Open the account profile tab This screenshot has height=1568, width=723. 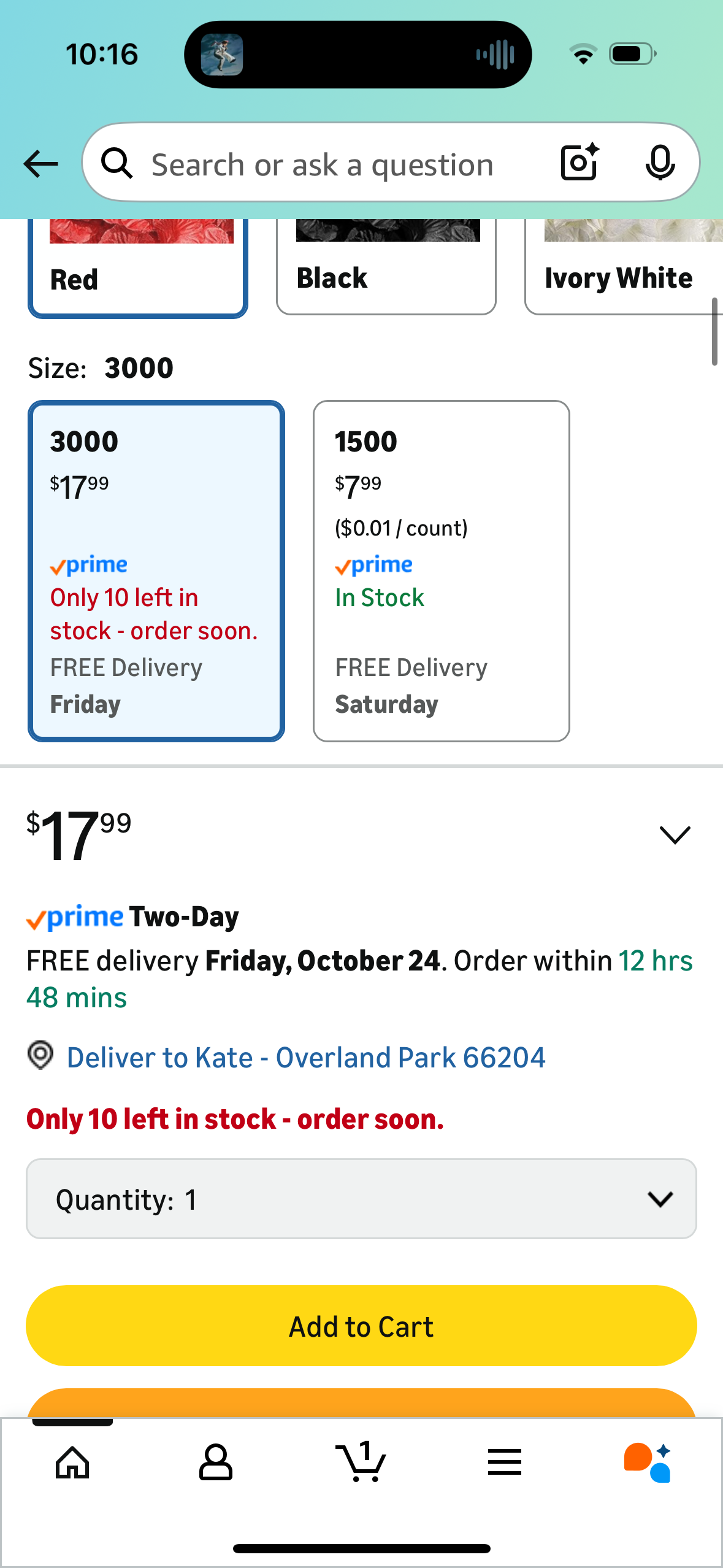click(x=216, y=1462)
